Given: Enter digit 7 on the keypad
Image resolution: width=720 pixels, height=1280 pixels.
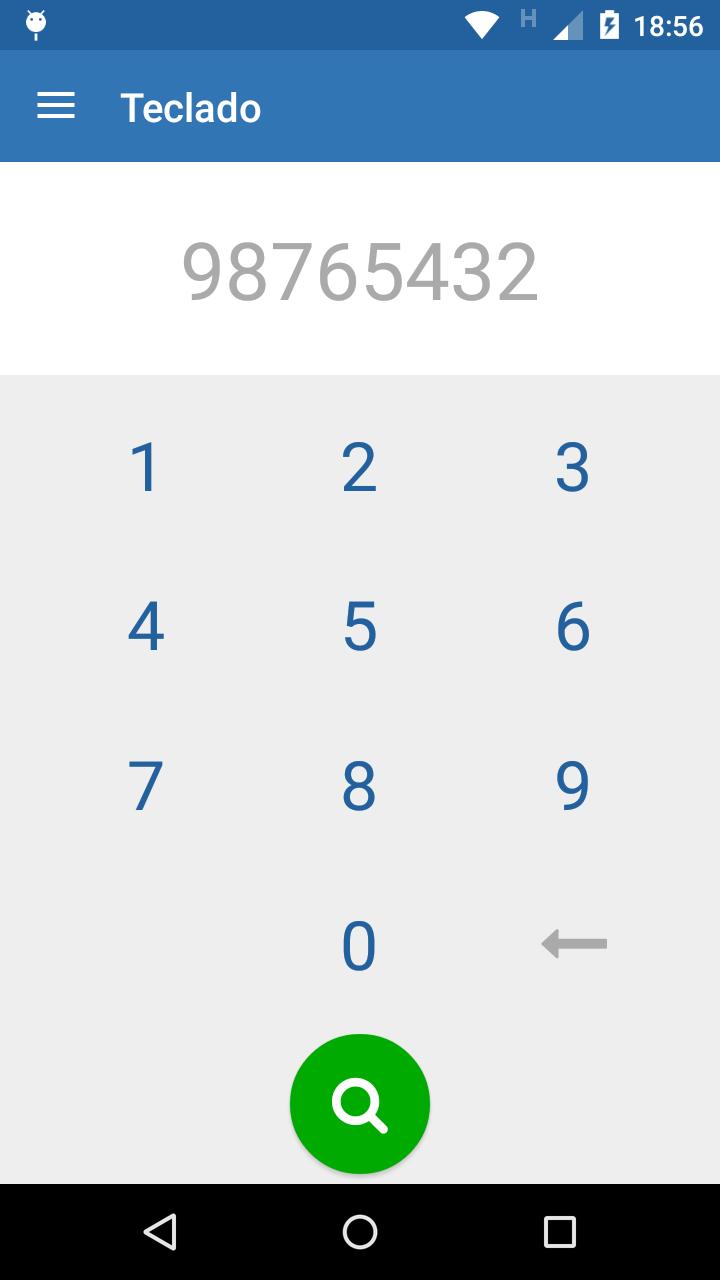Looking at the screenshot, I should tap(146, 786).
